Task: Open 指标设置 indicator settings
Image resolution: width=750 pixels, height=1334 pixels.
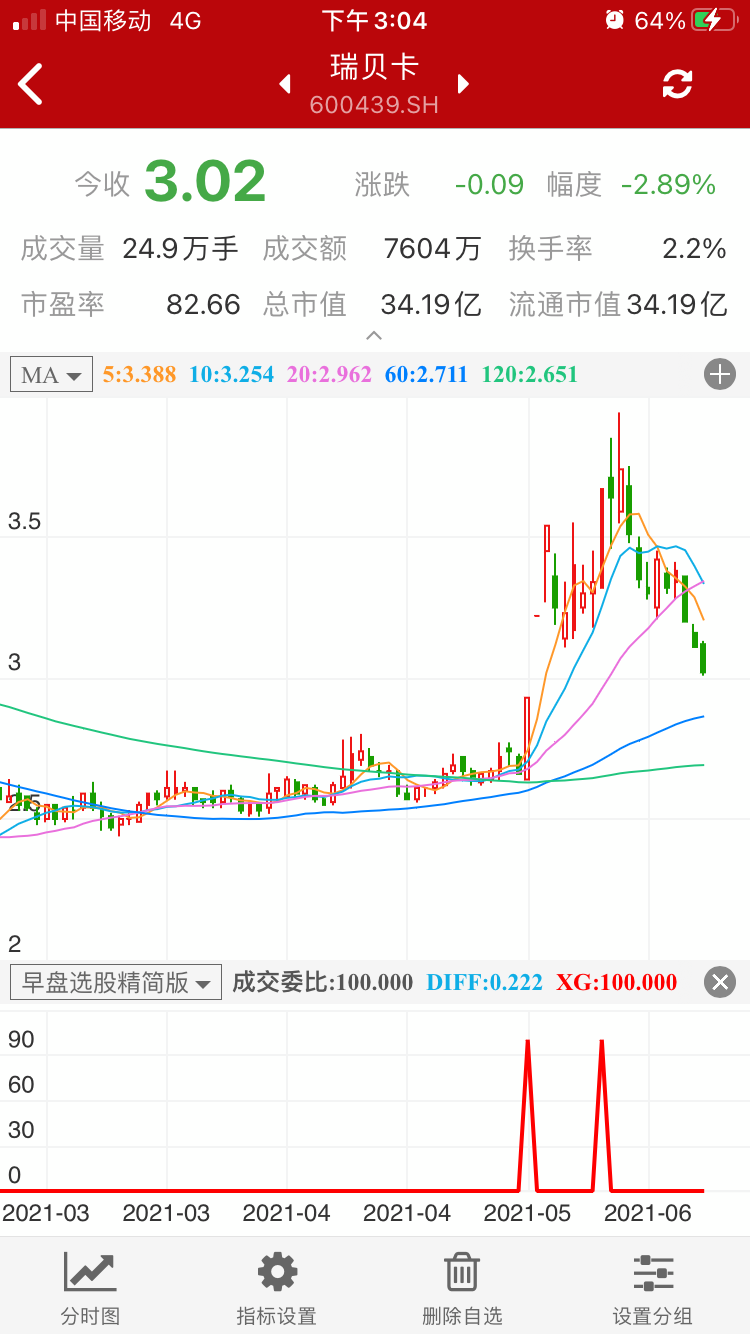Action: 277,1288
